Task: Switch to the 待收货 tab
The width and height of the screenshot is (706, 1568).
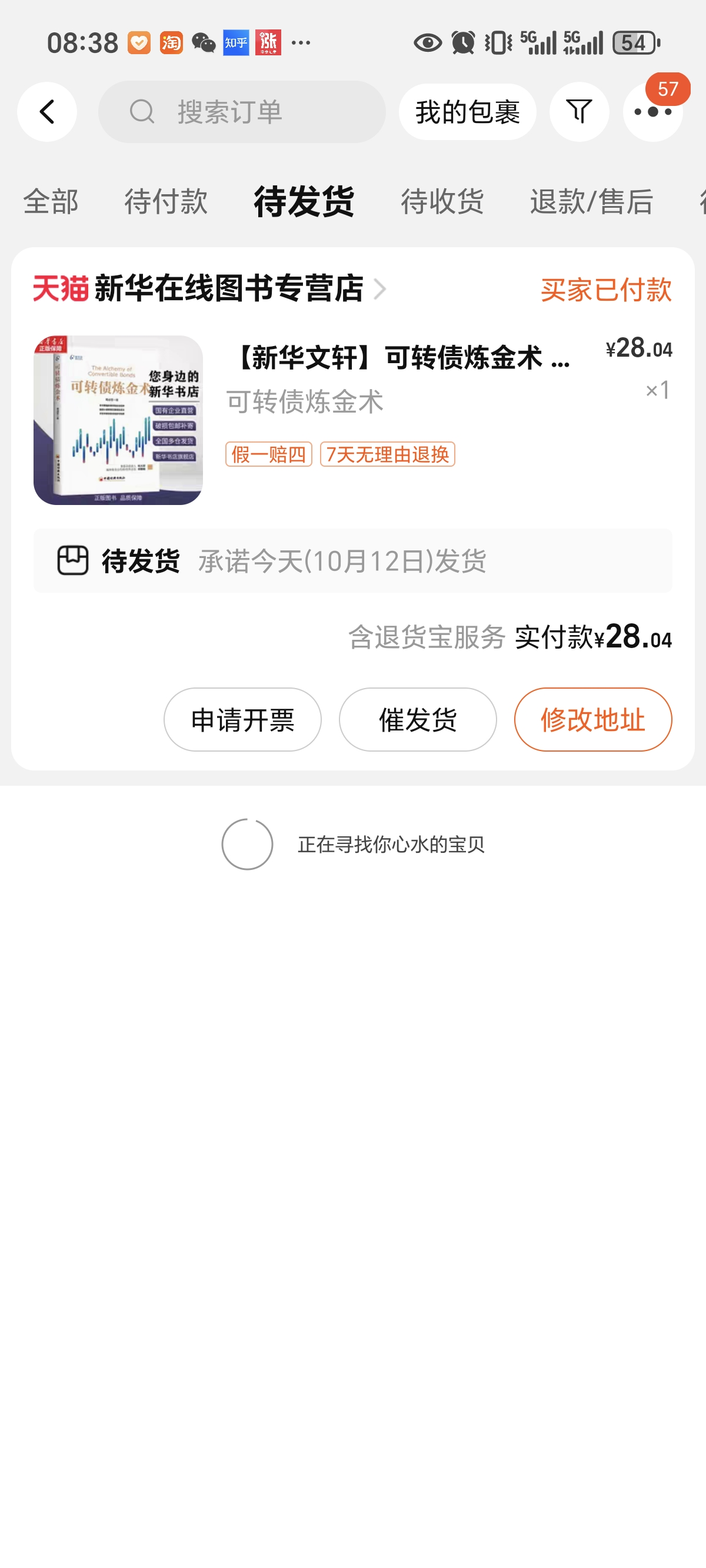Action: click(442, 201)
